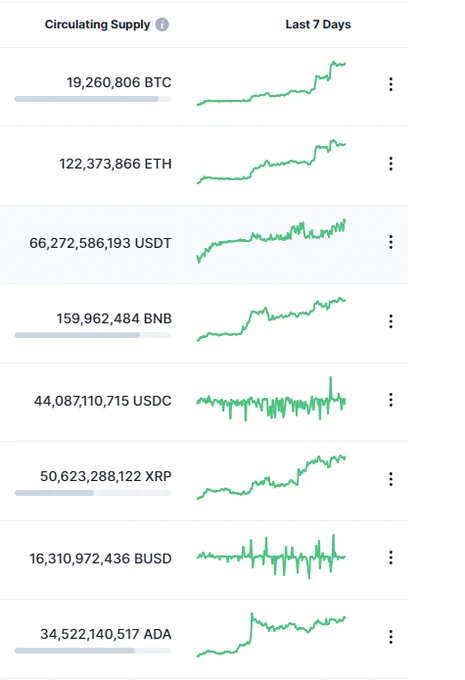The height and width of the screenshot is (680, 465).
Task: Open the three-dot menu for USDC
Action: (x=391, y=400)
